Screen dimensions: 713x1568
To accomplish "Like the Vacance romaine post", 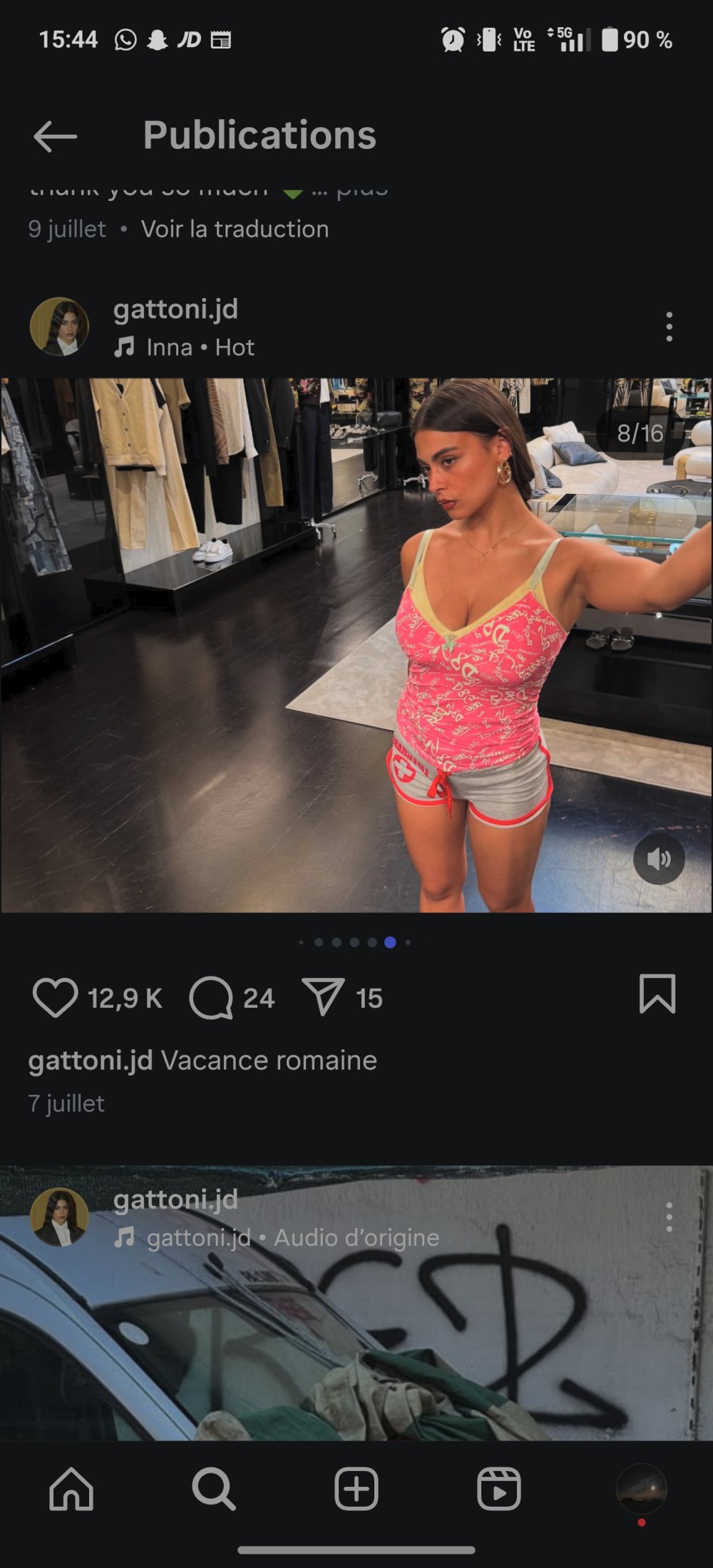I will (55, 997).
